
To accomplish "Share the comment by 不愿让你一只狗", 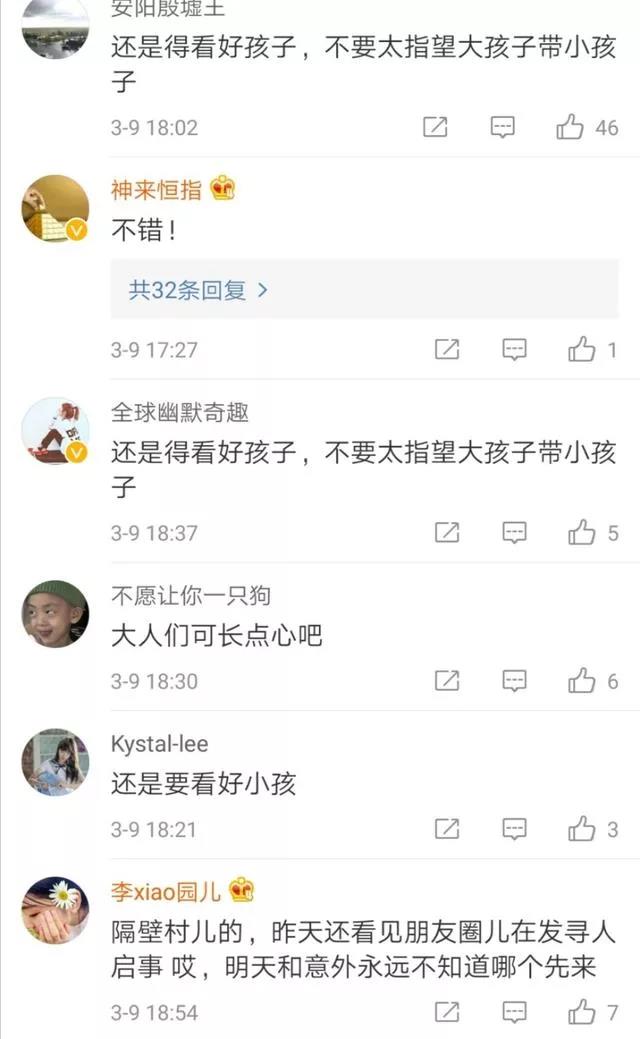I will (447, 681).
